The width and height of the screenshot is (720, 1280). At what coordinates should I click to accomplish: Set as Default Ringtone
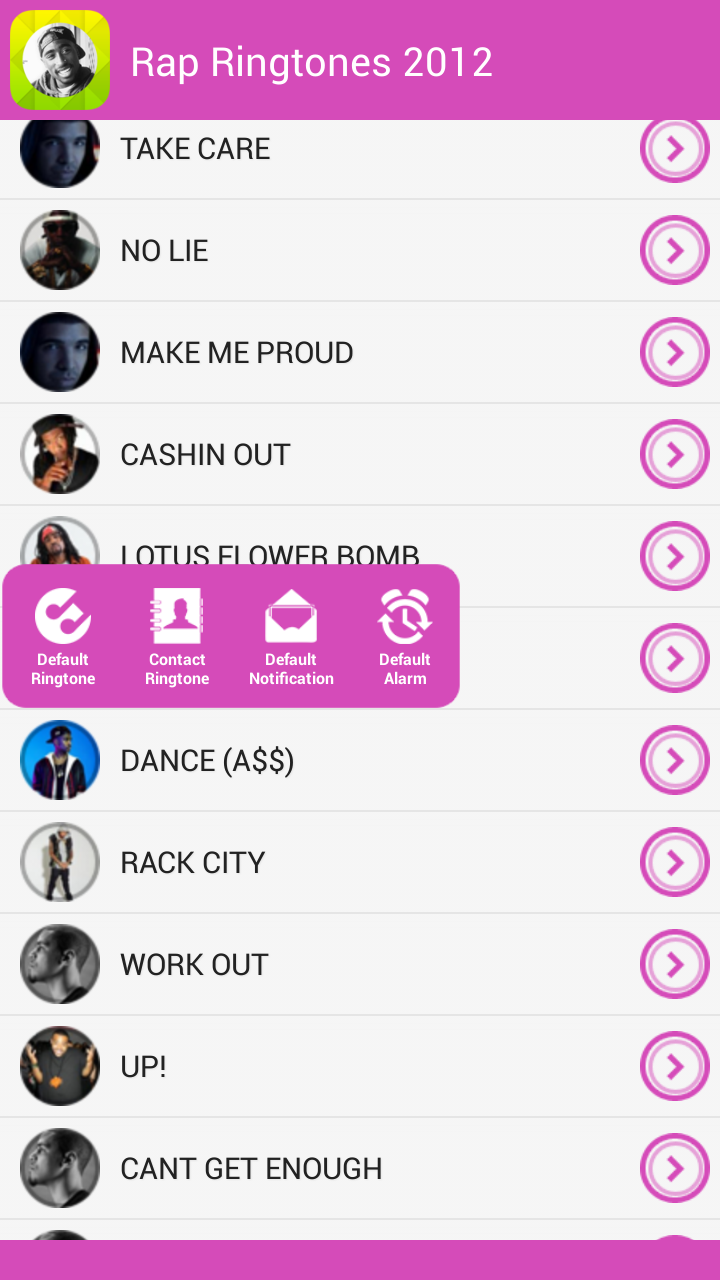(x=63, y=636)
